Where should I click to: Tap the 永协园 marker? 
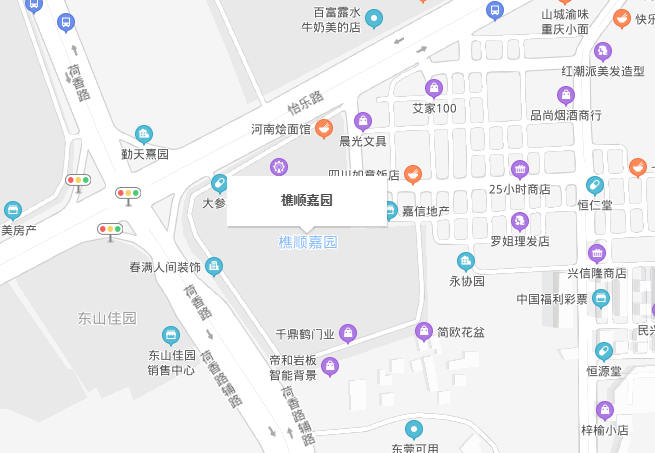(465, 262)
